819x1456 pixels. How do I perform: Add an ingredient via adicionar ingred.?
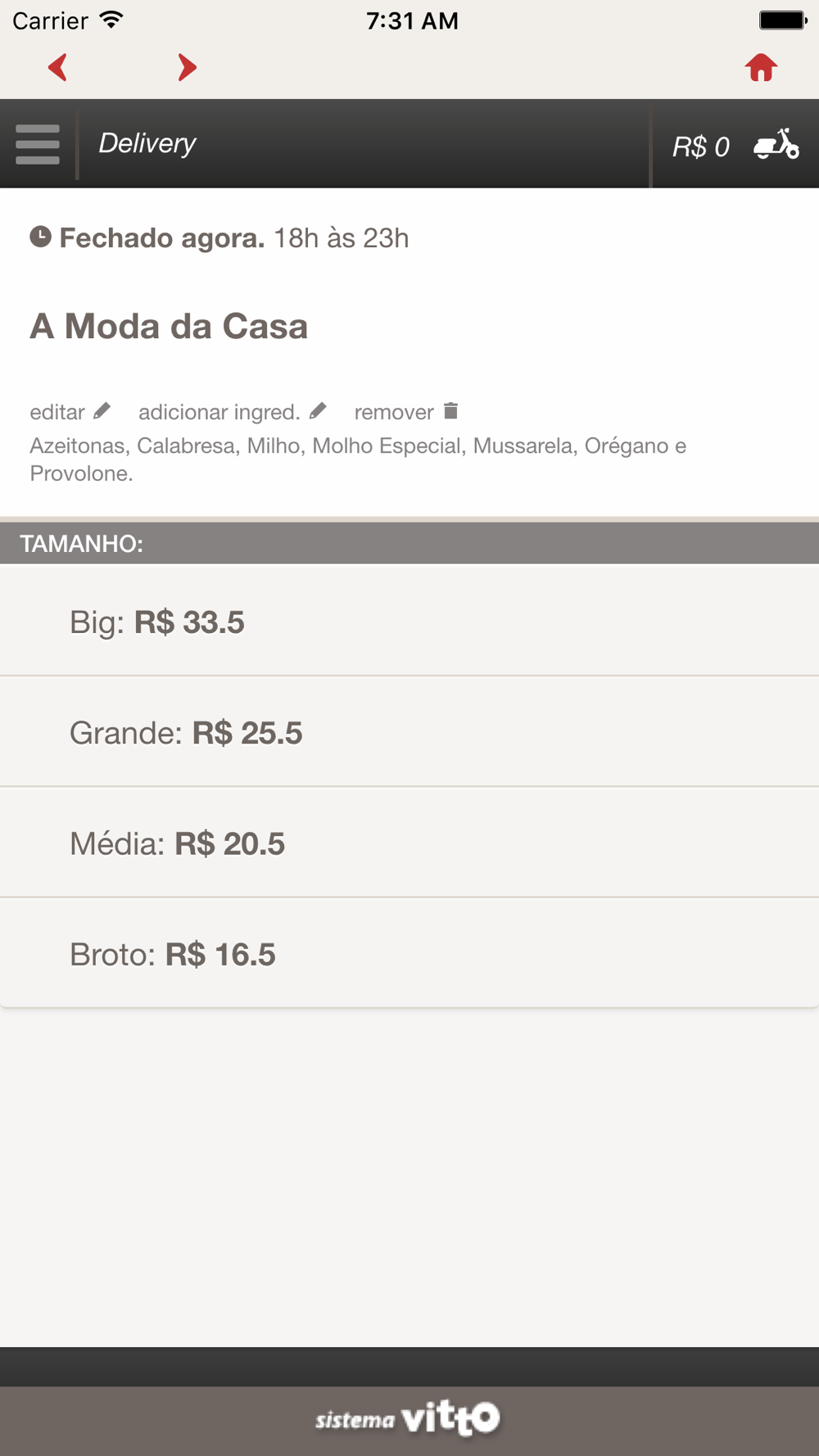[x=232, y=412]
